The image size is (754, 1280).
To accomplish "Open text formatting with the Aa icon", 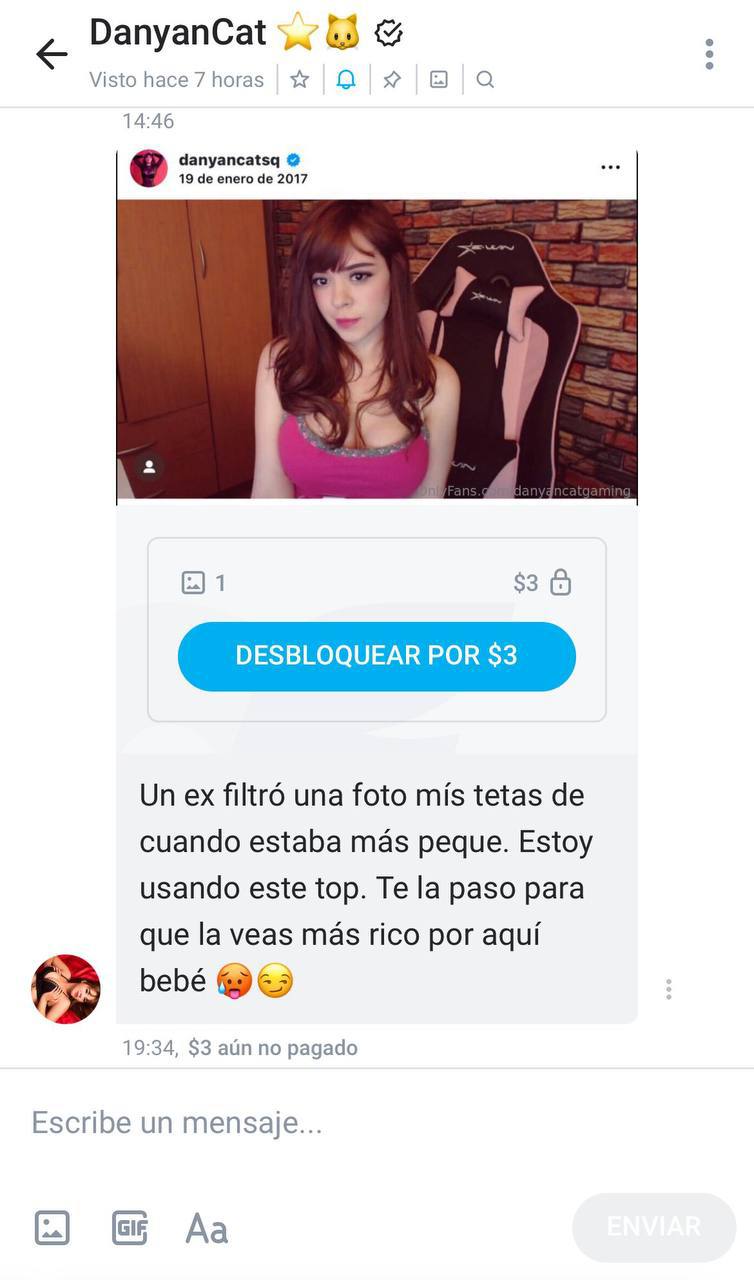I will pyautogui.click(x=206, y=1228).
